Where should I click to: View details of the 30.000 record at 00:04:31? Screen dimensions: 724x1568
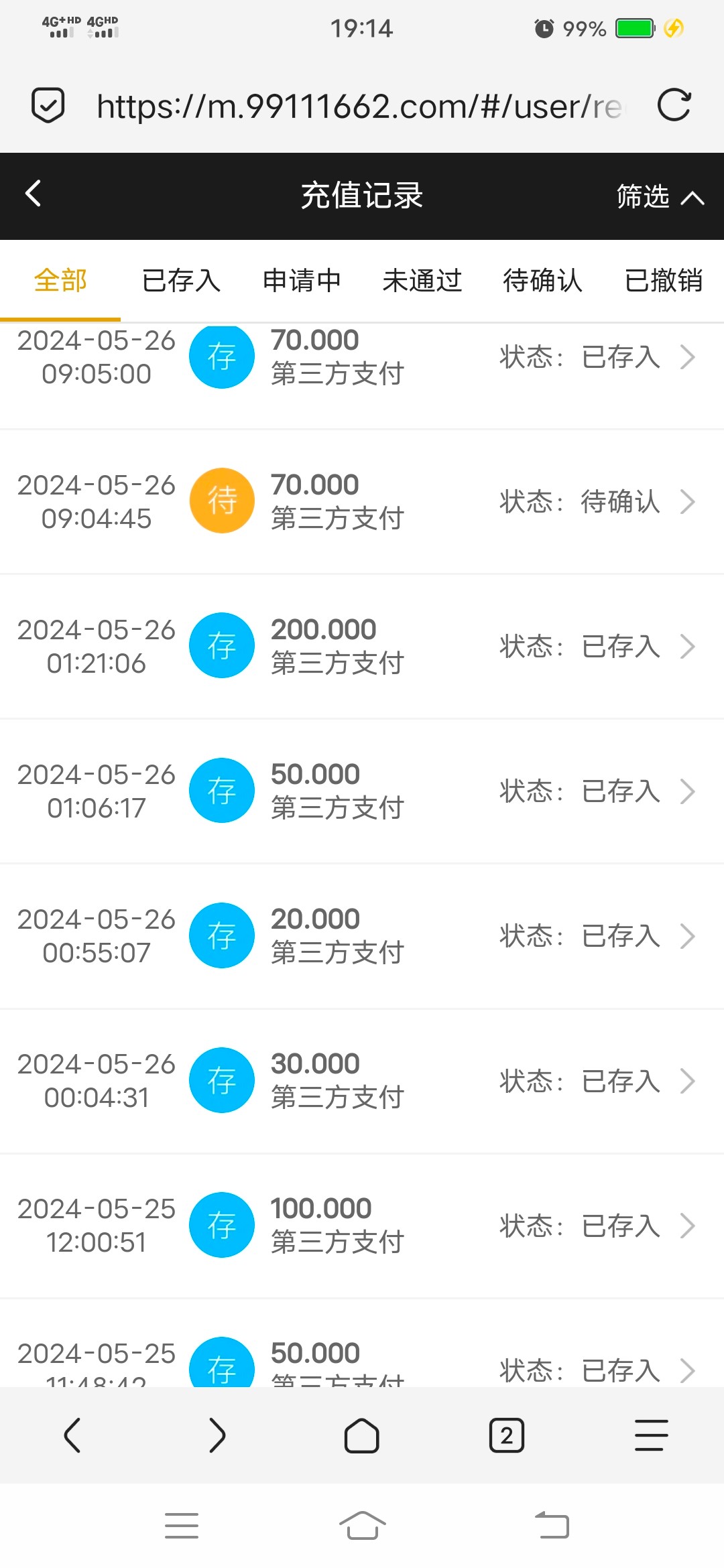click(x=362, y=1080)
